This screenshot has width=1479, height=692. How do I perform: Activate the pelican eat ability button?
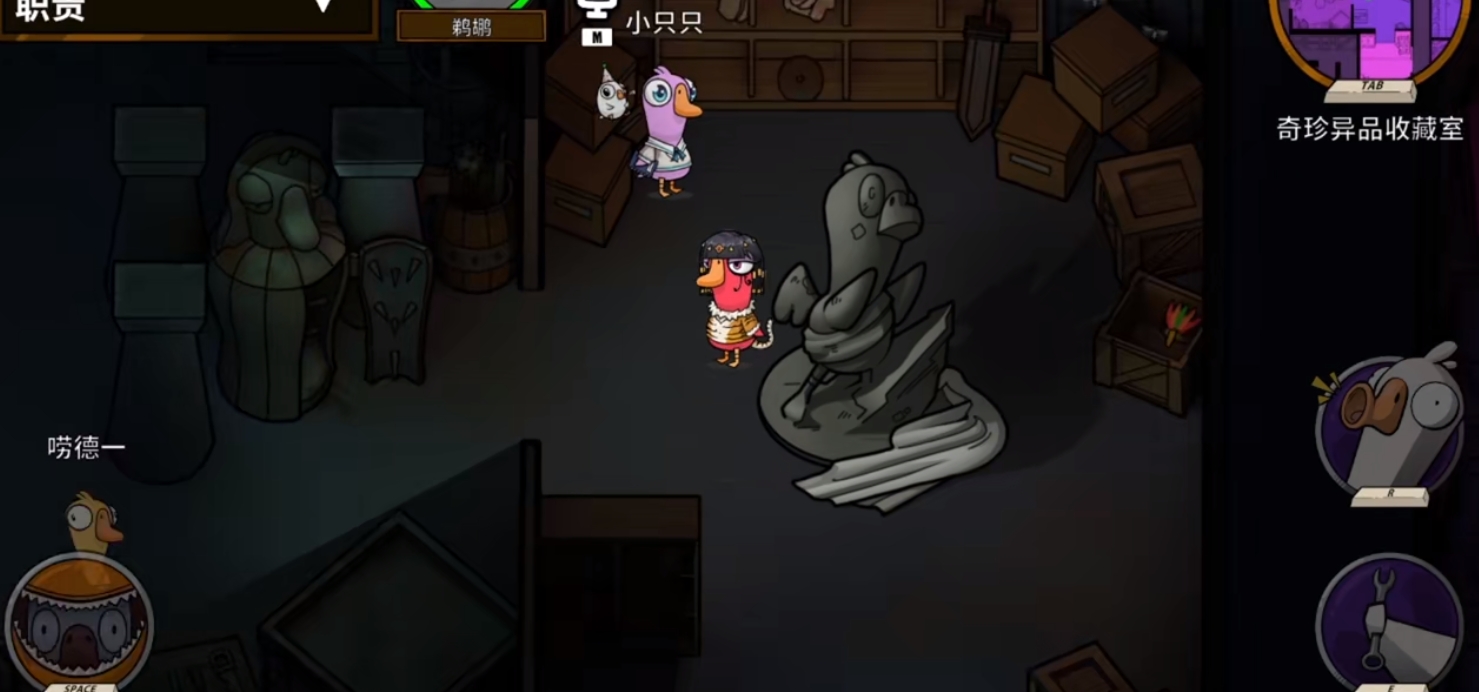[79, 622]
